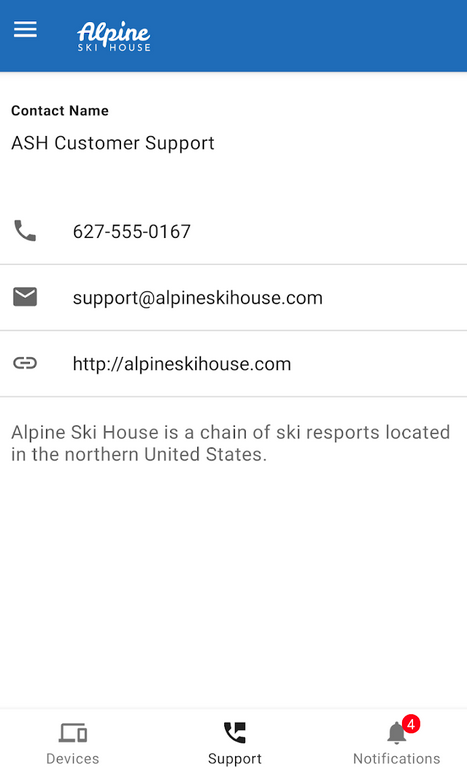Call the support number 627-555-0167
The image size is (467, 768).
click(x=233, y=231)
